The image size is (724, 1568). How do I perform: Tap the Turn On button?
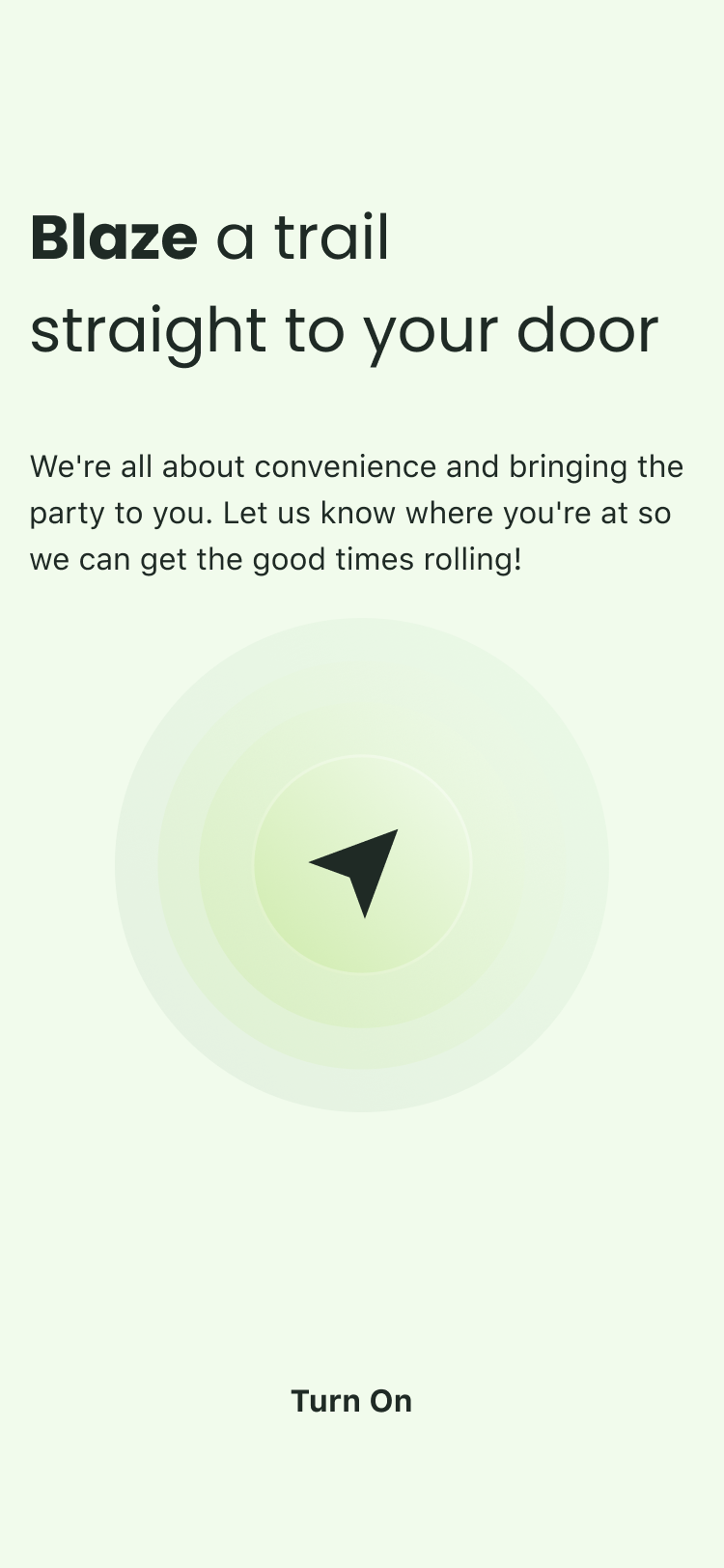point(352,1400)
